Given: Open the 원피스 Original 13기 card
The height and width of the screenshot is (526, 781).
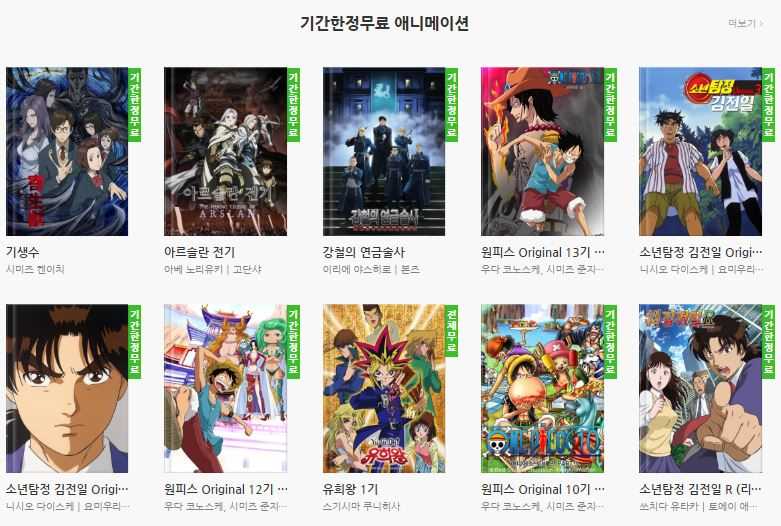Looking at the screenshot, I should point(542,152).
